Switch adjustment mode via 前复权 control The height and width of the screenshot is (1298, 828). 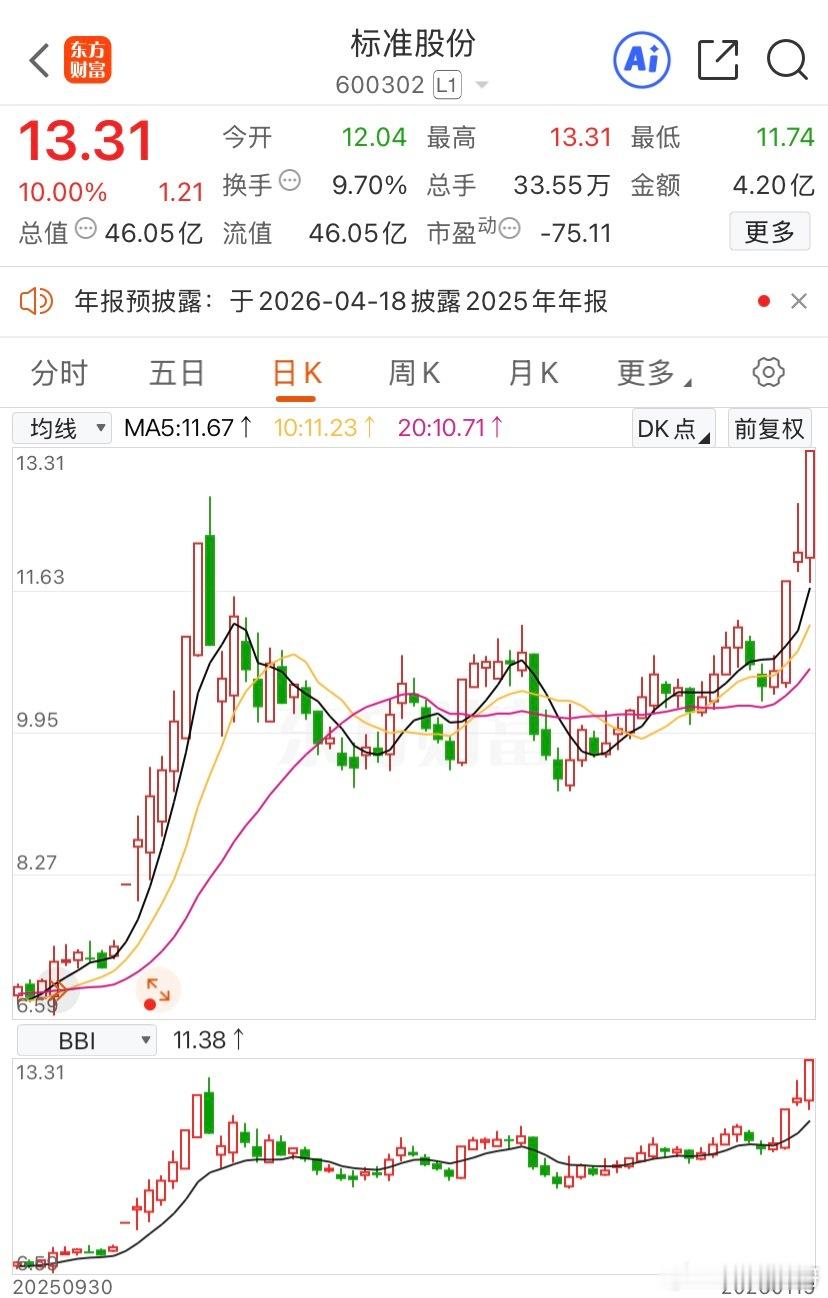pos(770,427)
